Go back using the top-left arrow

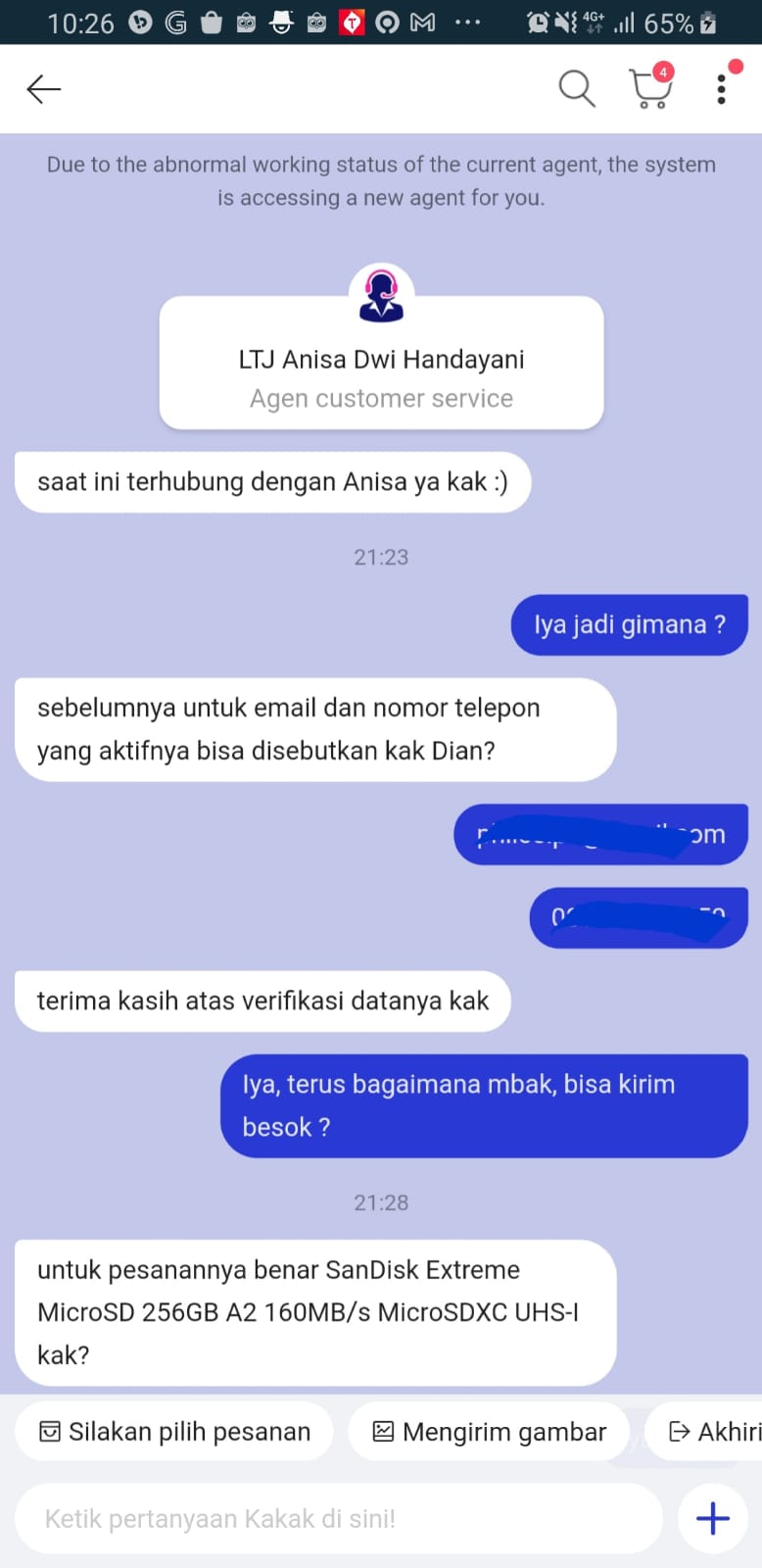tap(43, 89)
